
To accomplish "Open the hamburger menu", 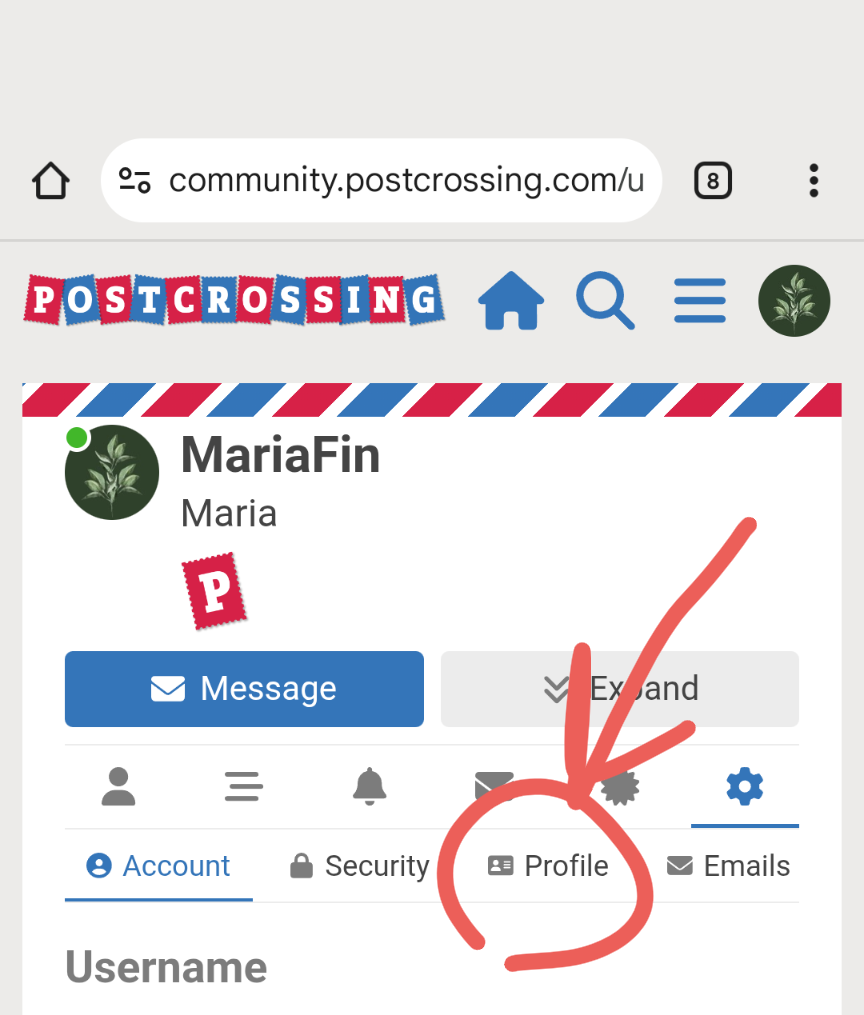I will point(700,301).
